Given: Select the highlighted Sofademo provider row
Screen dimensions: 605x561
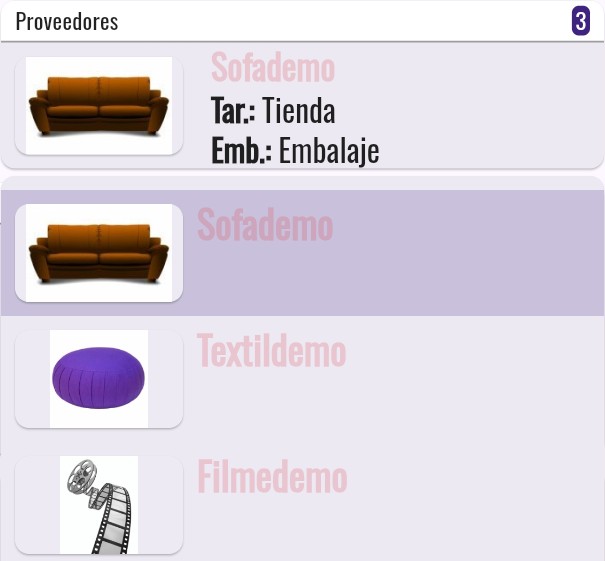Looking at the screenshot, I should click(x=300, y=253).
